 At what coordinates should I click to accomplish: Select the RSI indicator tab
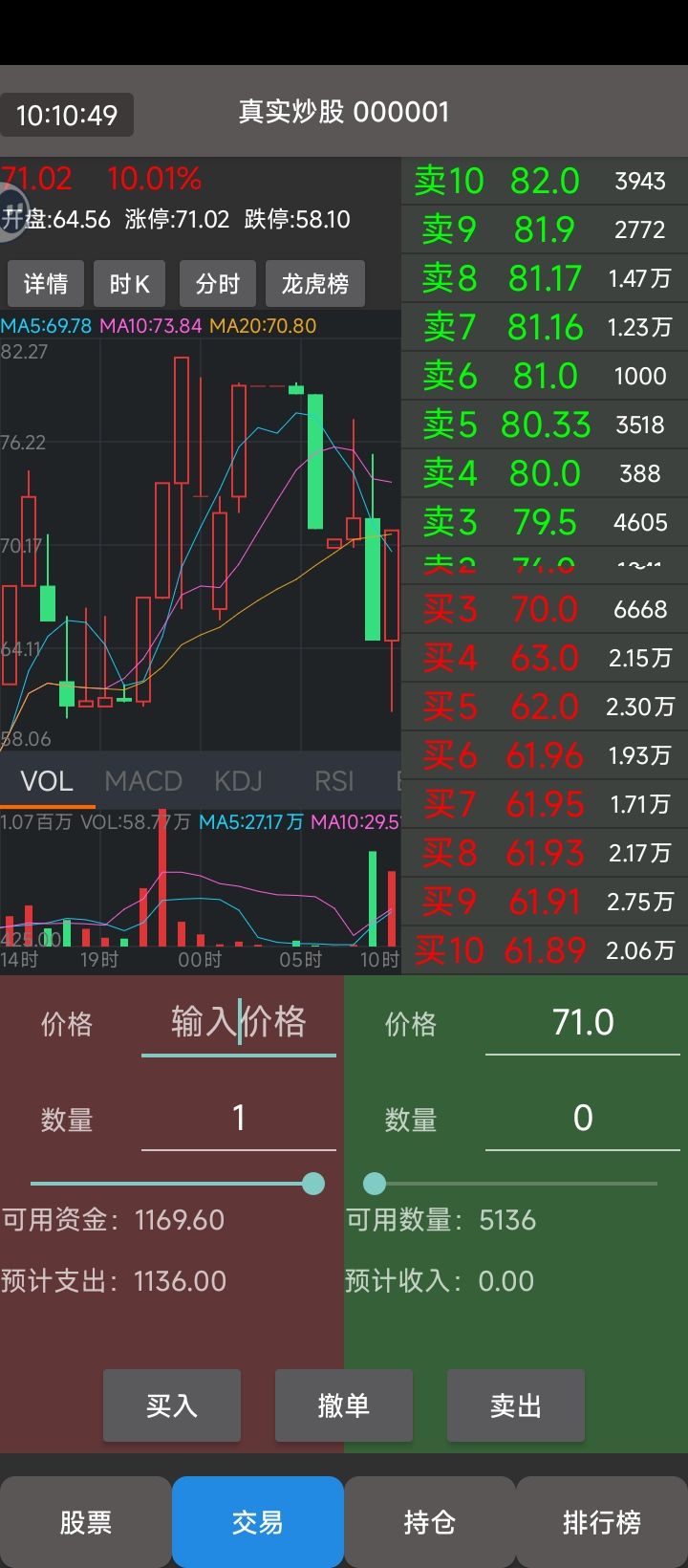(x=333, y=781)
